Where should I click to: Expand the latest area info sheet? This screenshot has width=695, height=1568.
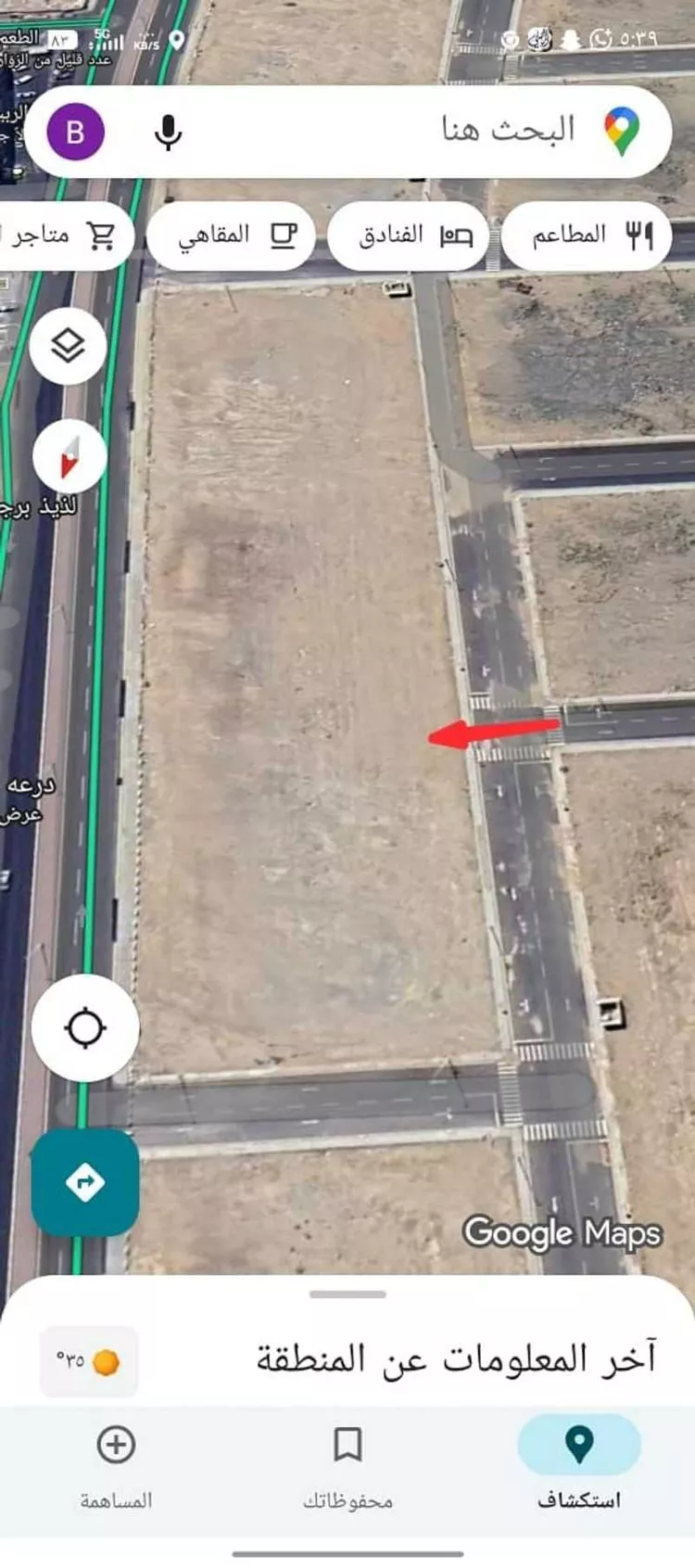[347, 1294]
